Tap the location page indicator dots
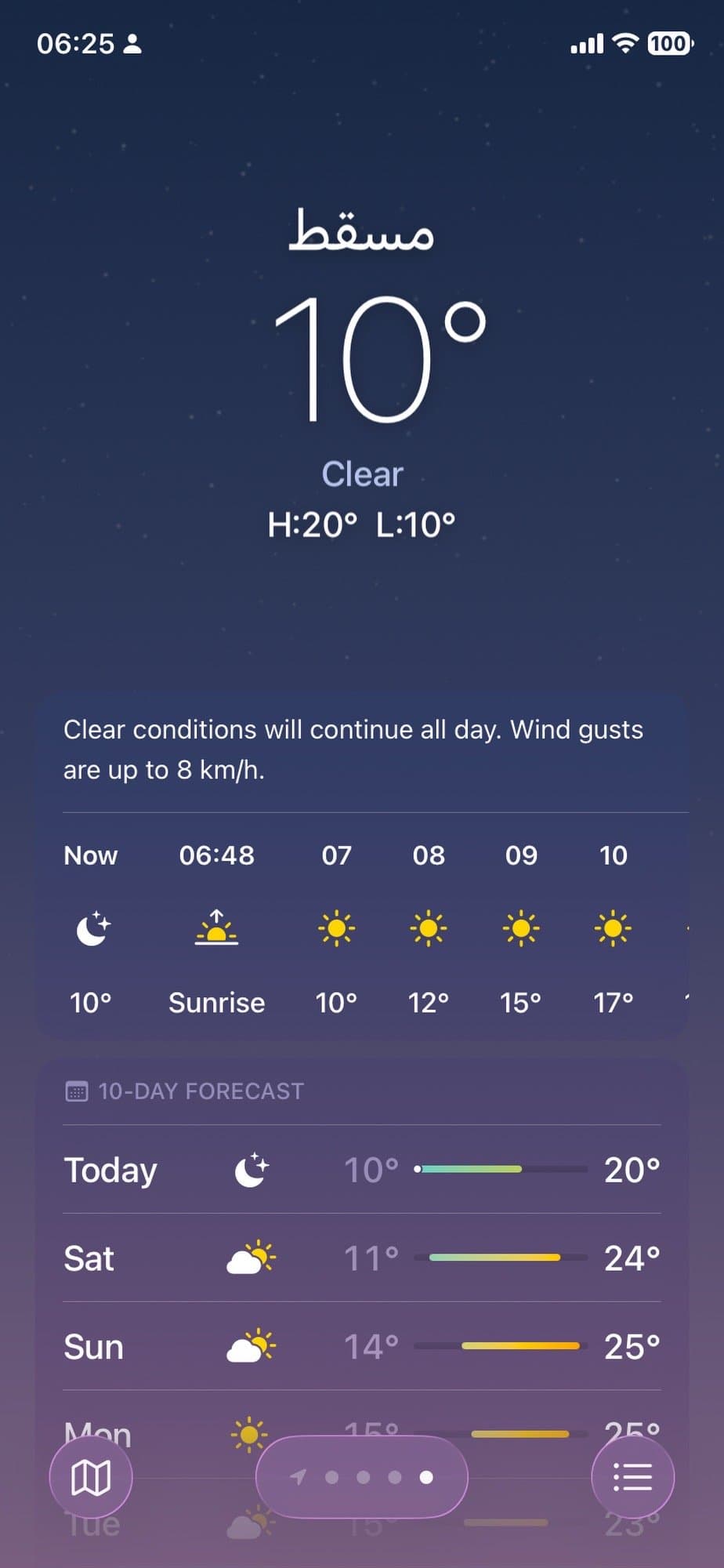Screen dimensions: 724x1568 362,1477
